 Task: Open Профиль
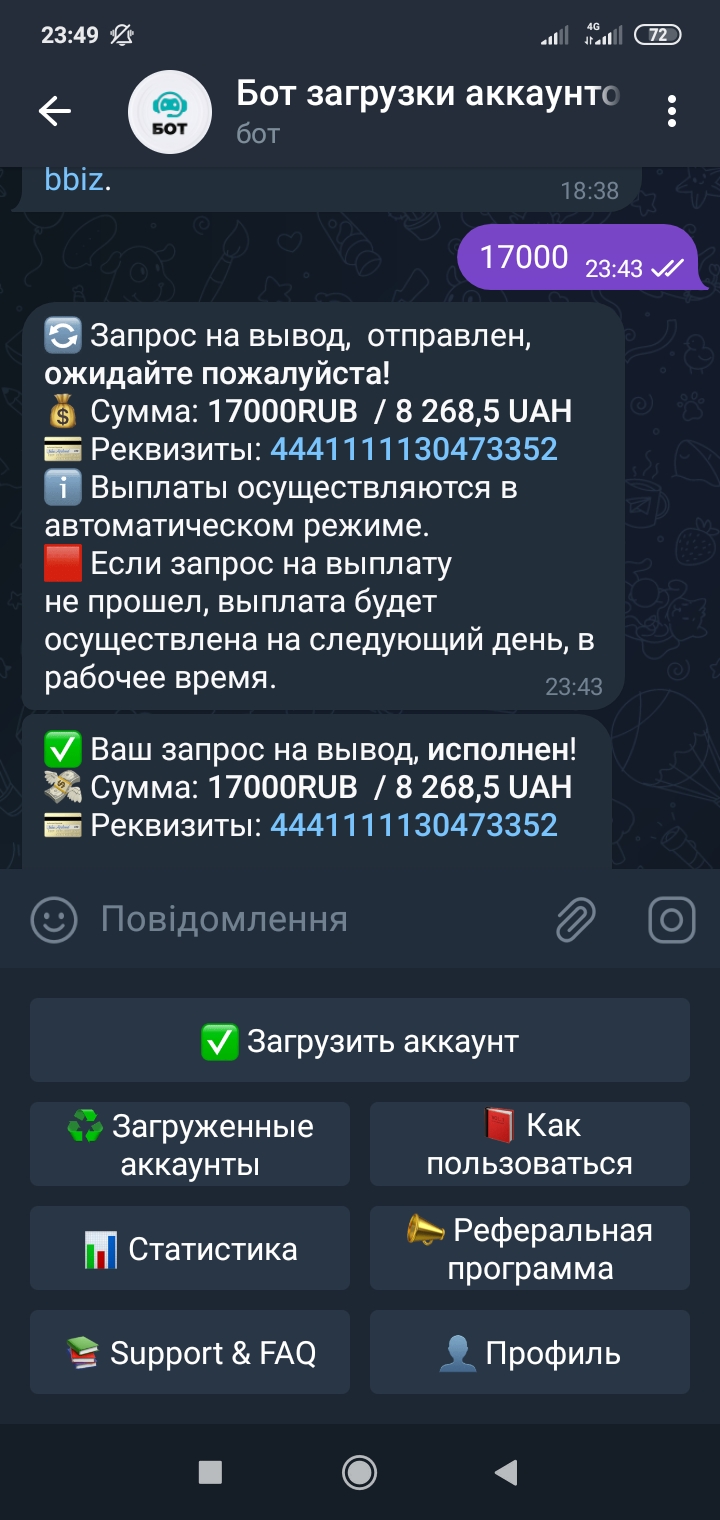pyautogui.click(x=530, y=1353)
